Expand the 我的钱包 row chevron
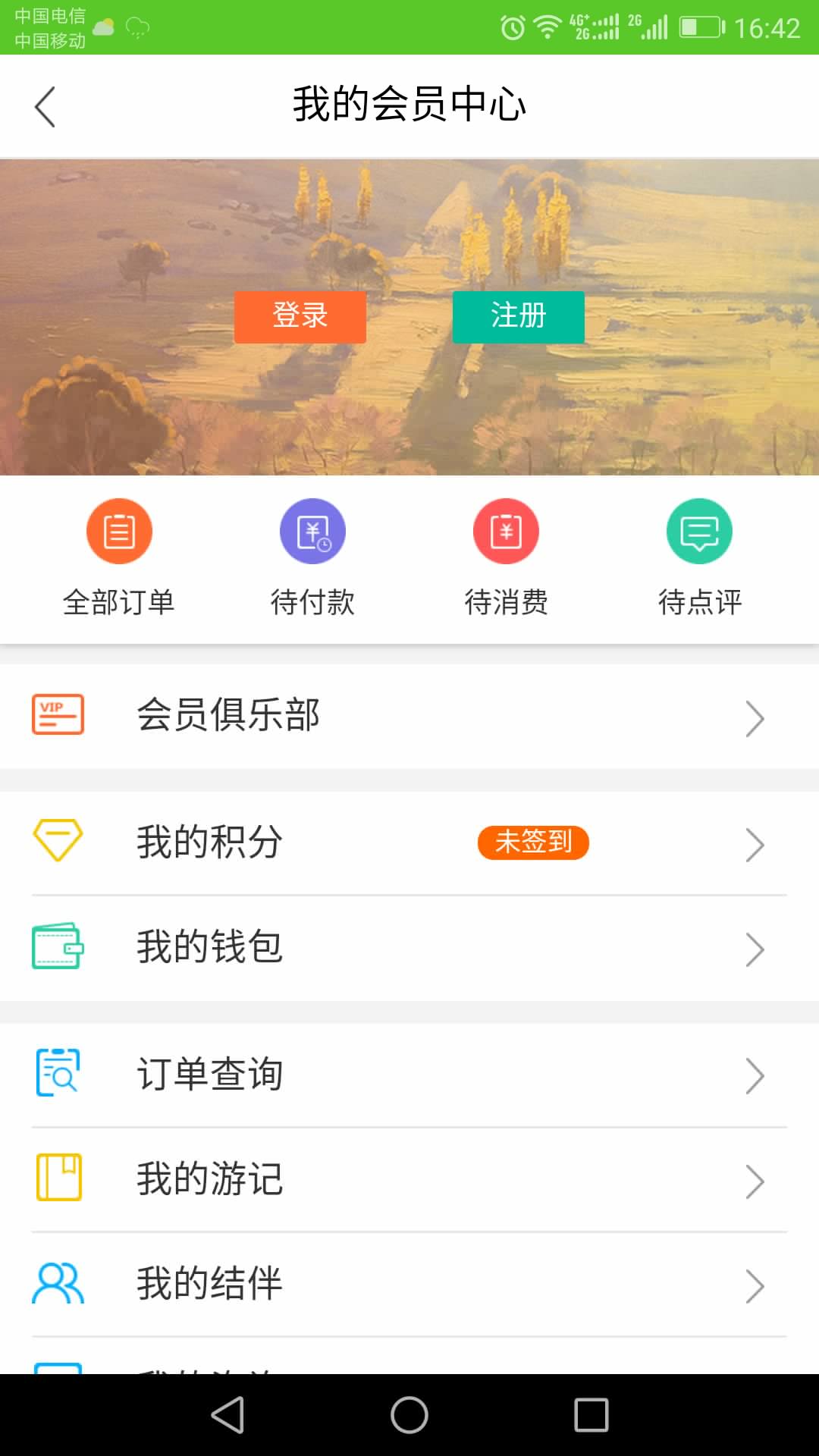819x1456 pixels. [x=755, y=949]
